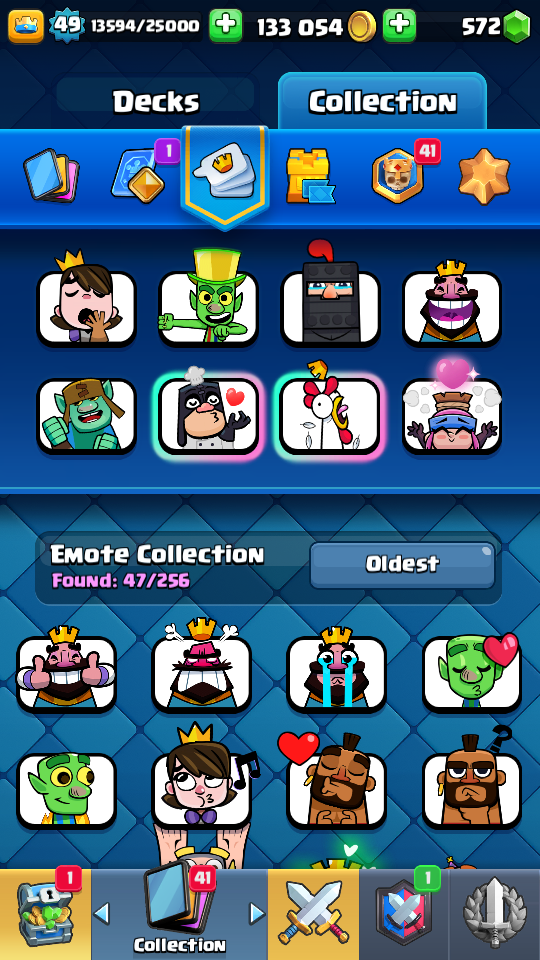Viewport: 540px width, 960px height.
Task: Tap the green plus next to experience points
Action: (x=225, y=26)
